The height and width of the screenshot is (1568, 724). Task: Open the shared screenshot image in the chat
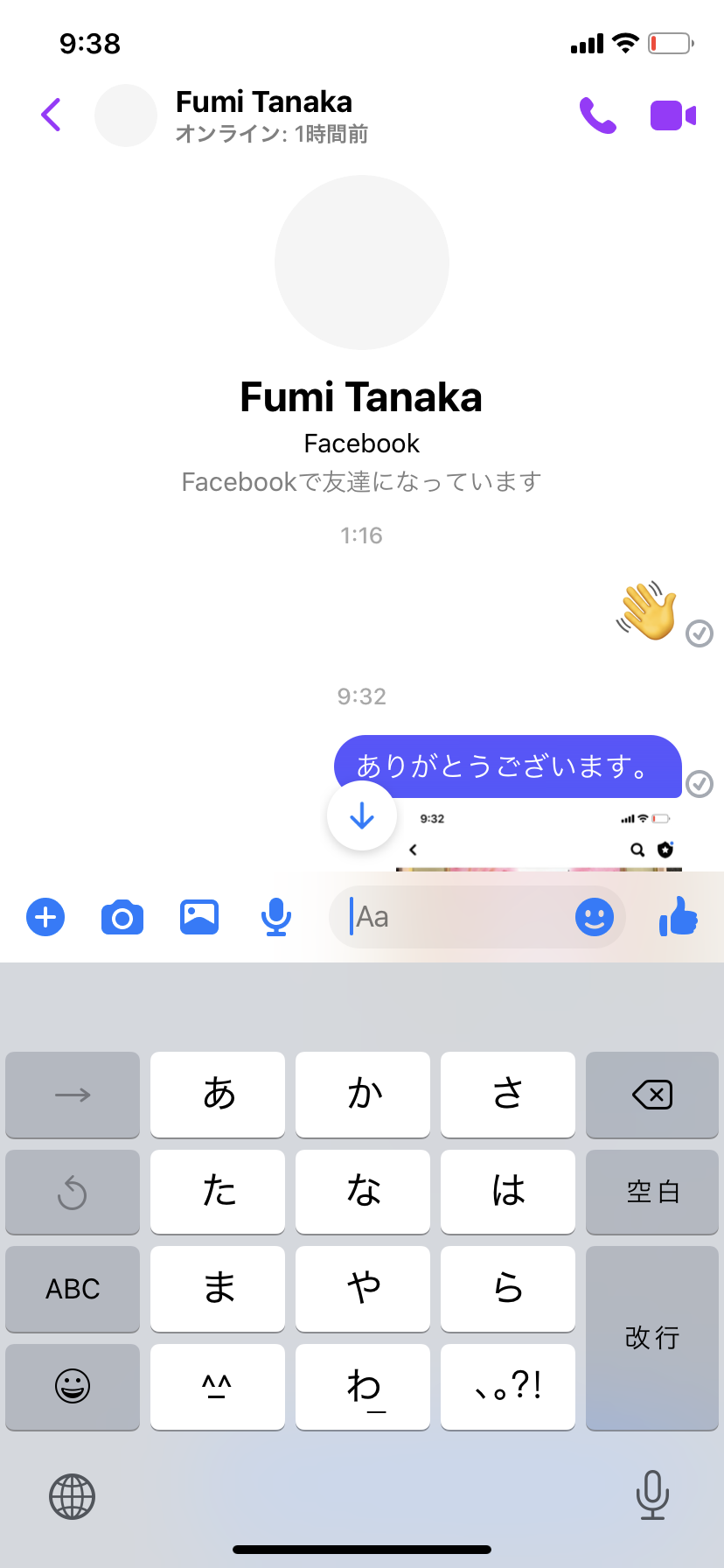pyautogui.click(x=539, y=838)
